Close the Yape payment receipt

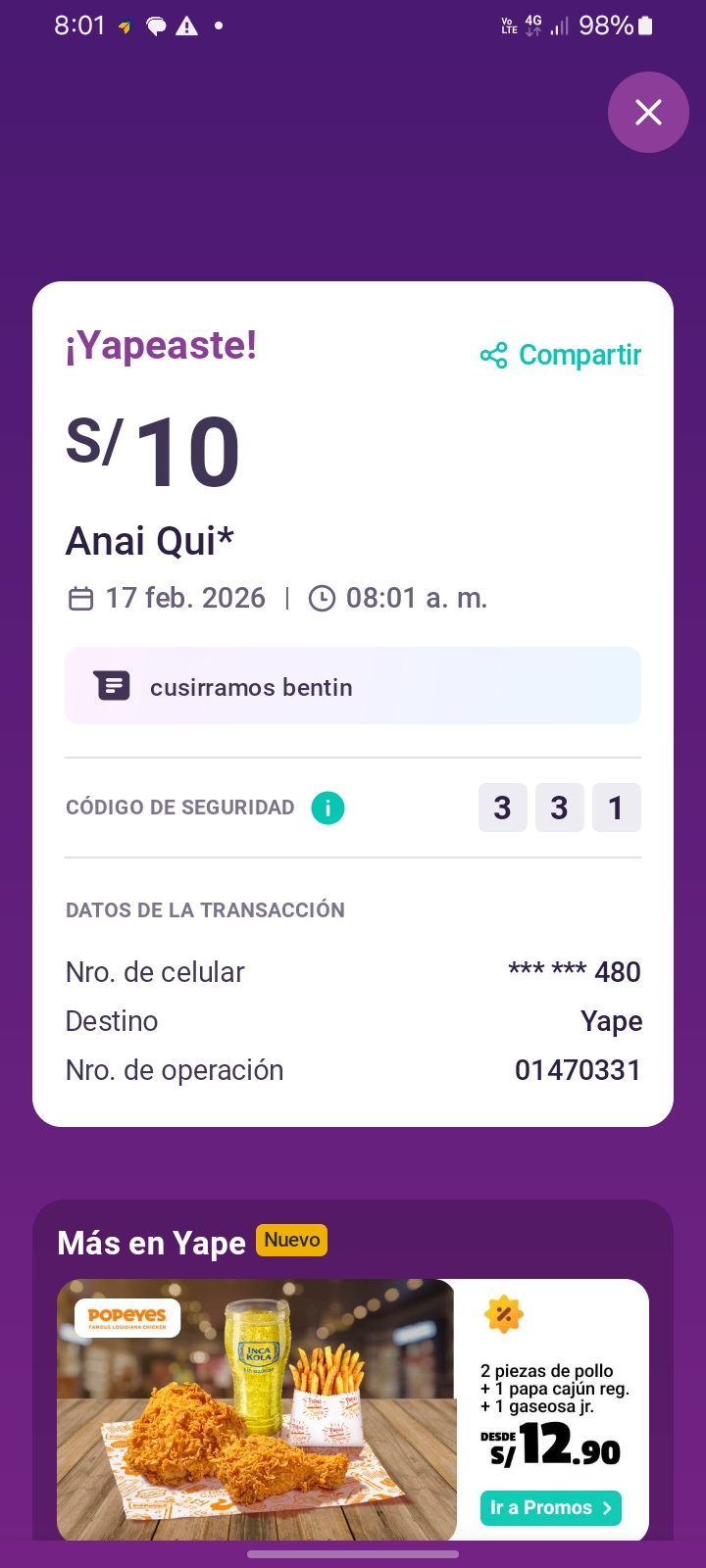point(648,113)
